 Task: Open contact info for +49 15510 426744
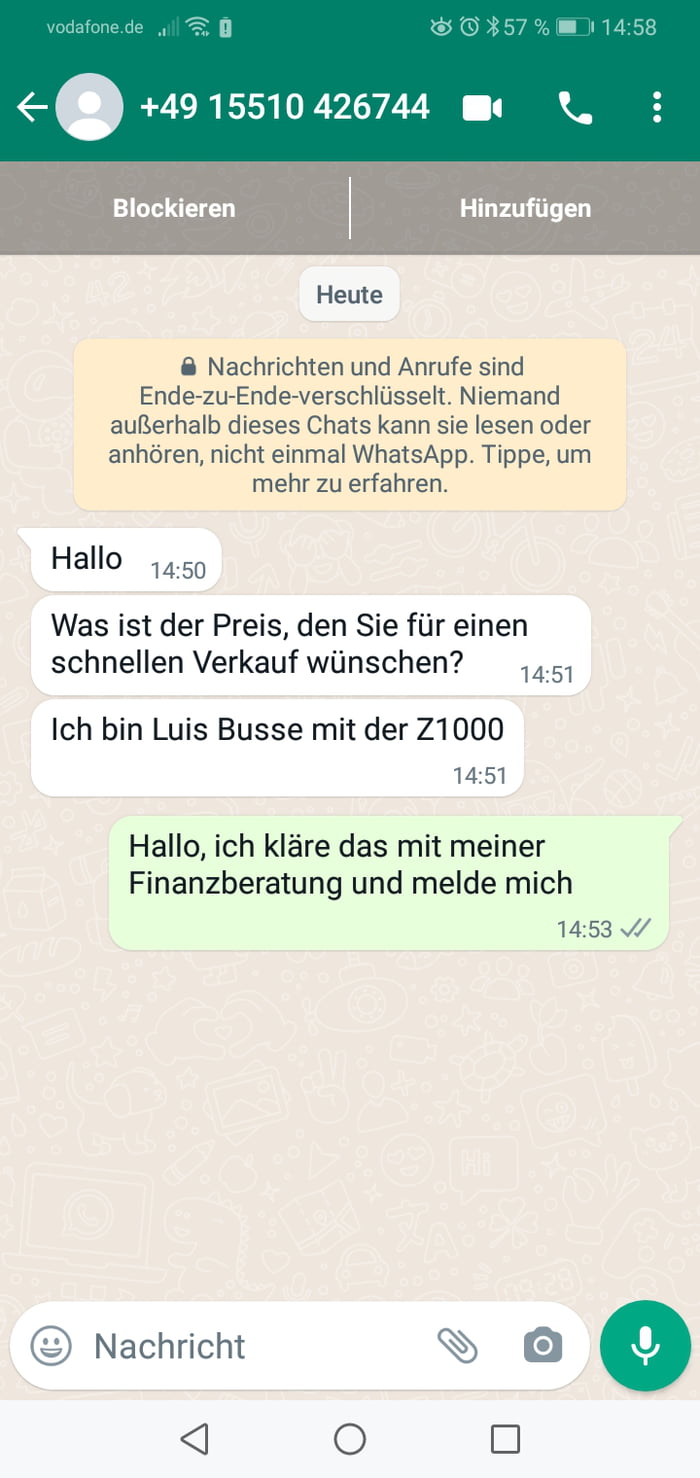tap(285, 107)
